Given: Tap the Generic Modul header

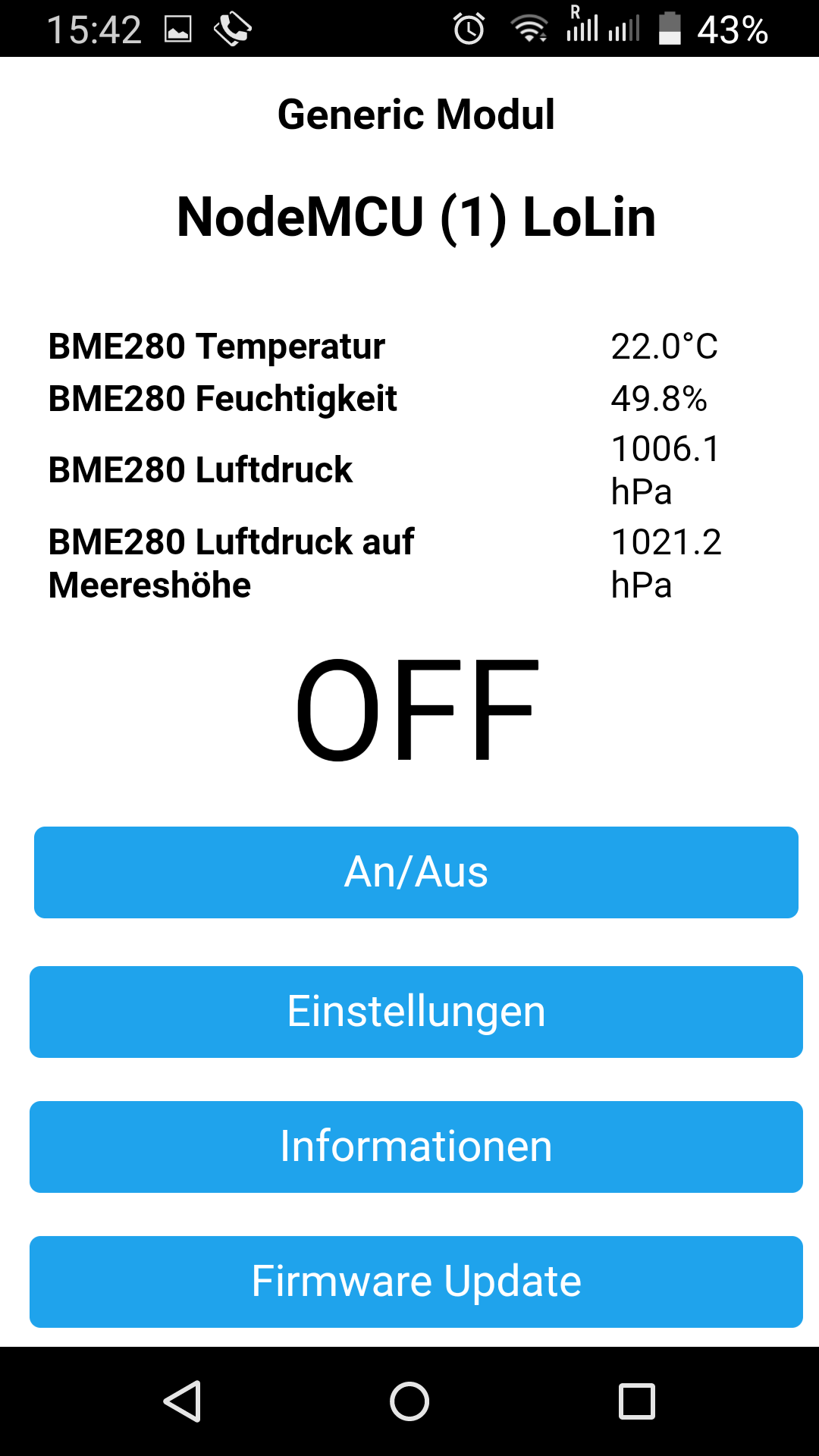Looking at the screenshot, I should (x=416, y=114).
